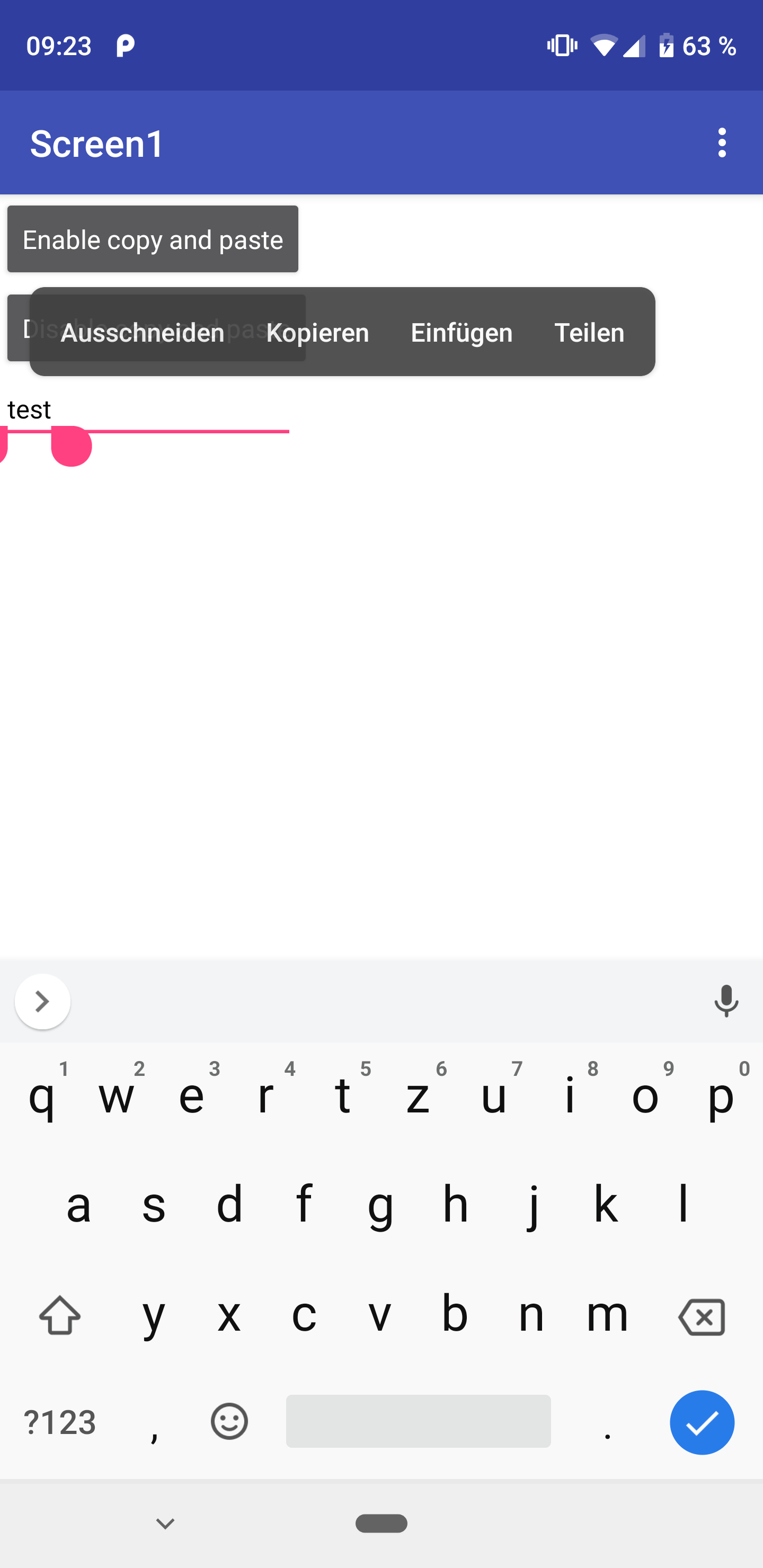
Task: Tap the keyboard backspace key
Action: click(x=702, y=1316)
